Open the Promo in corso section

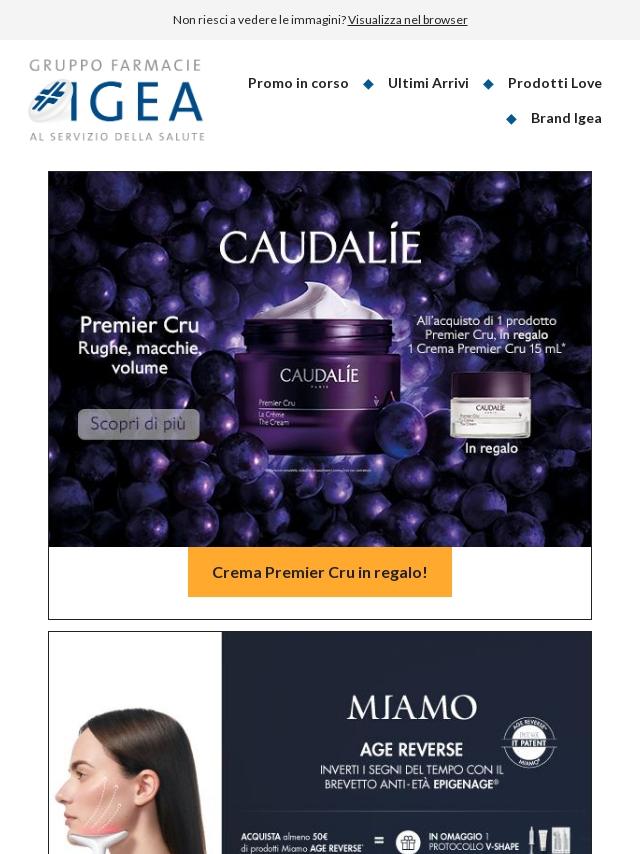click(298, 83)
